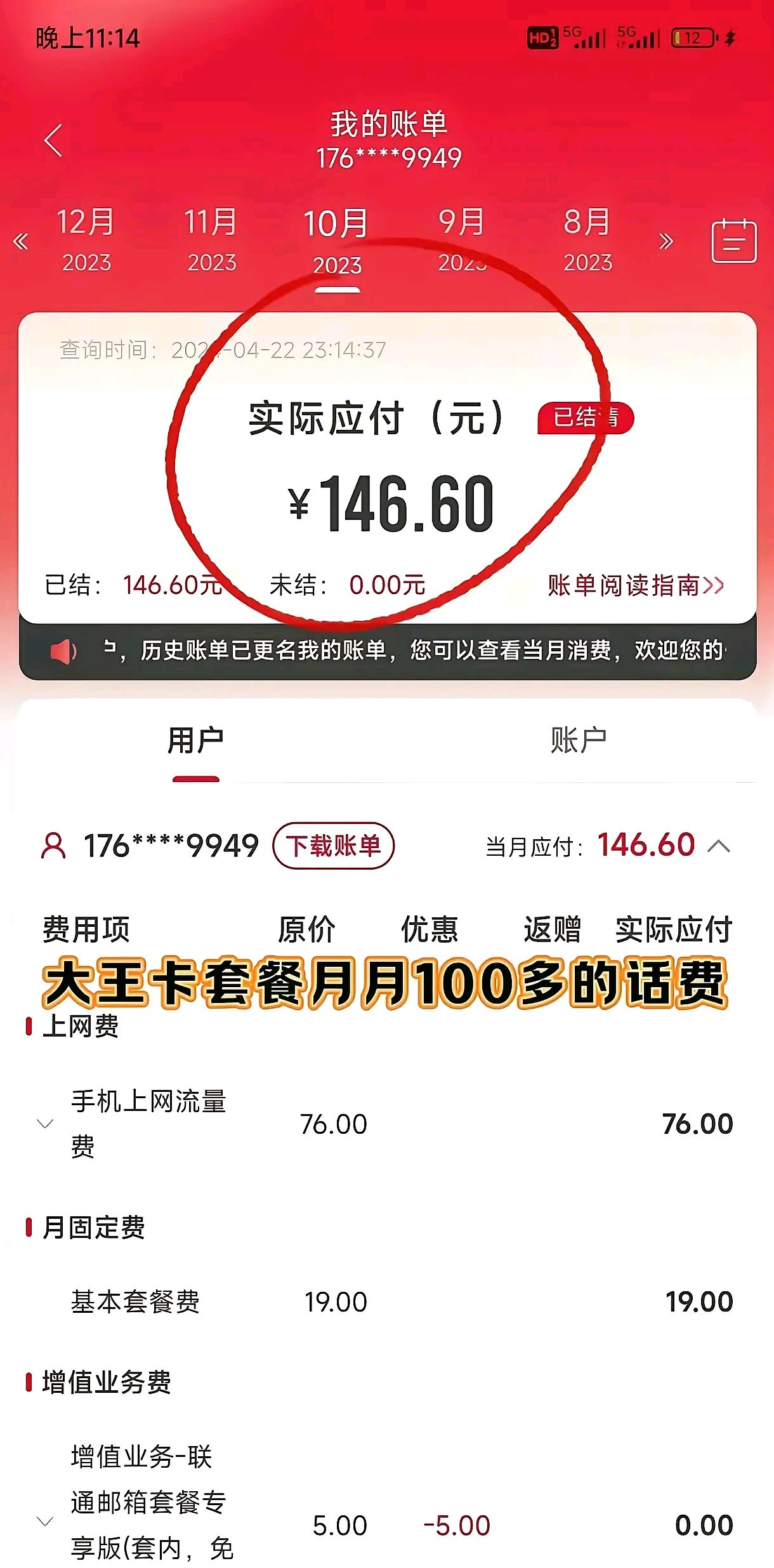The image size is (774, 1568).
Task: Switch to the 9月 bill
Action: point(462,240)
